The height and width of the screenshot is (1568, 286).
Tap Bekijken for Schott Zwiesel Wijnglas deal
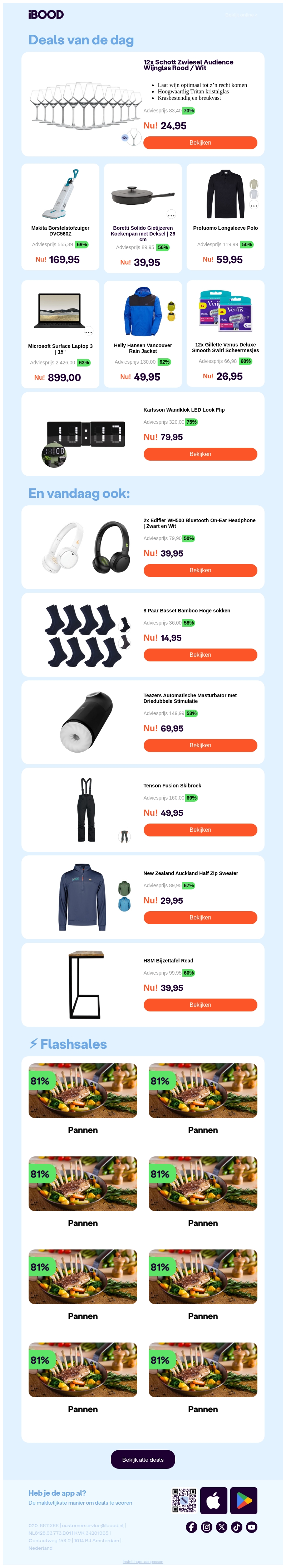tap(199, 142)
